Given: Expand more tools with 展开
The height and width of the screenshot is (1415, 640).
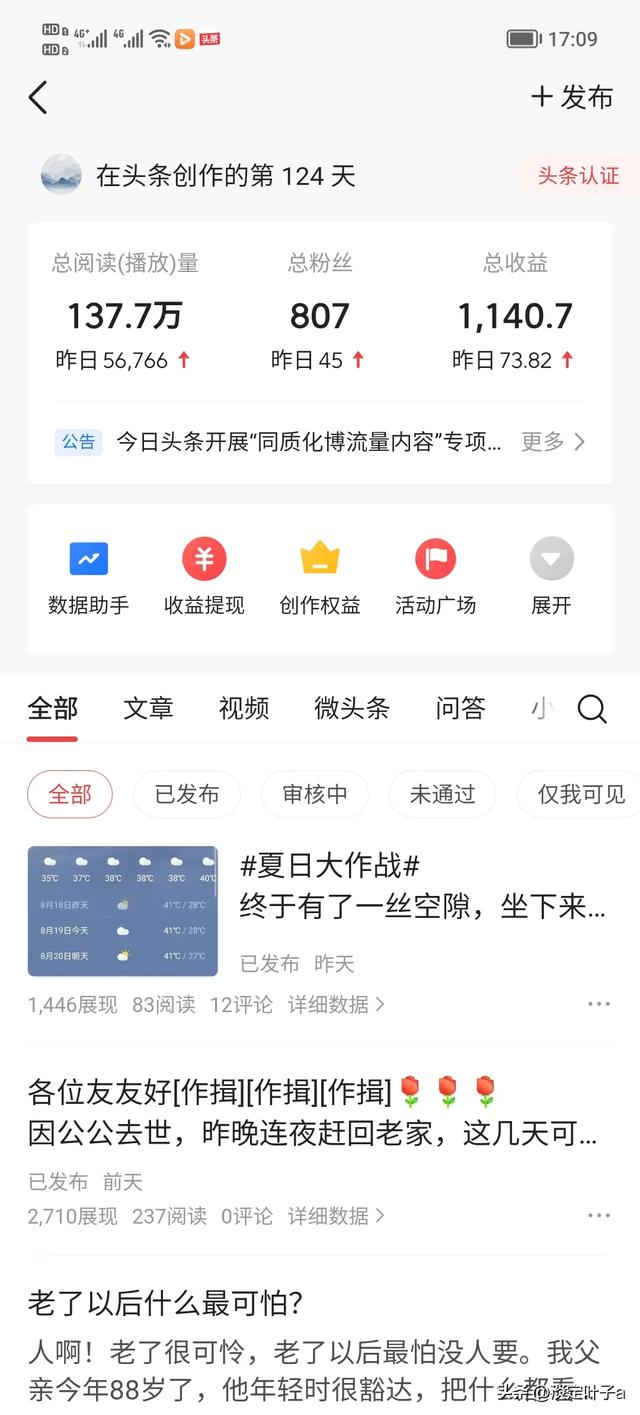Looking at the screenshot, I should (551, 578).
